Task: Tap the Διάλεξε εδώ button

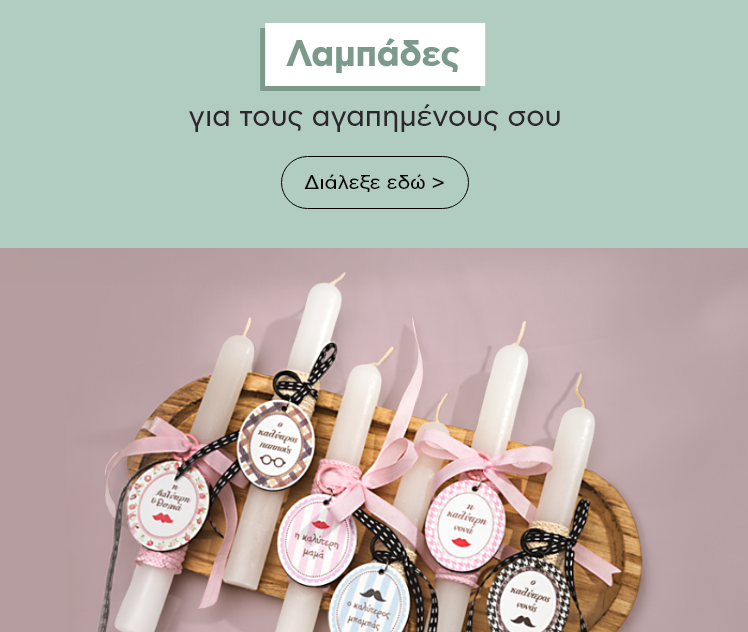Action: tap(374, 182)
